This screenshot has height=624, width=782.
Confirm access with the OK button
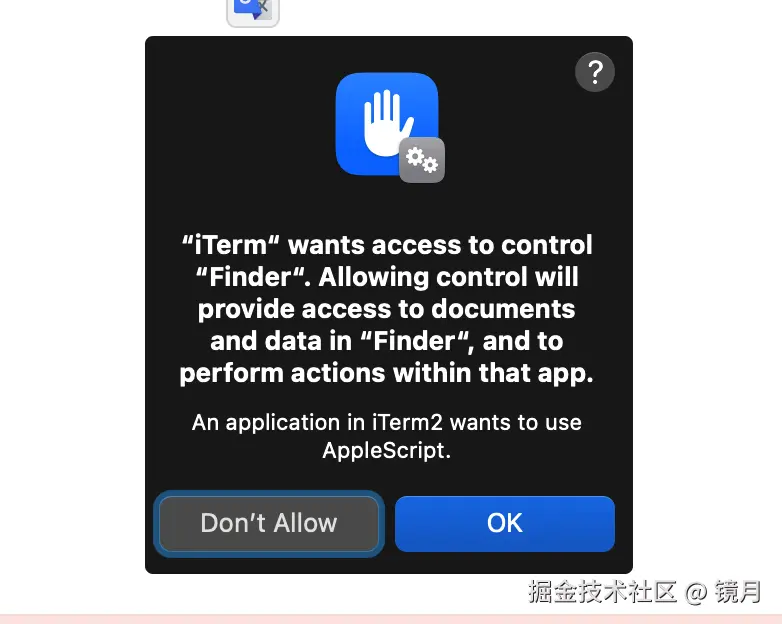click(504, 523)
